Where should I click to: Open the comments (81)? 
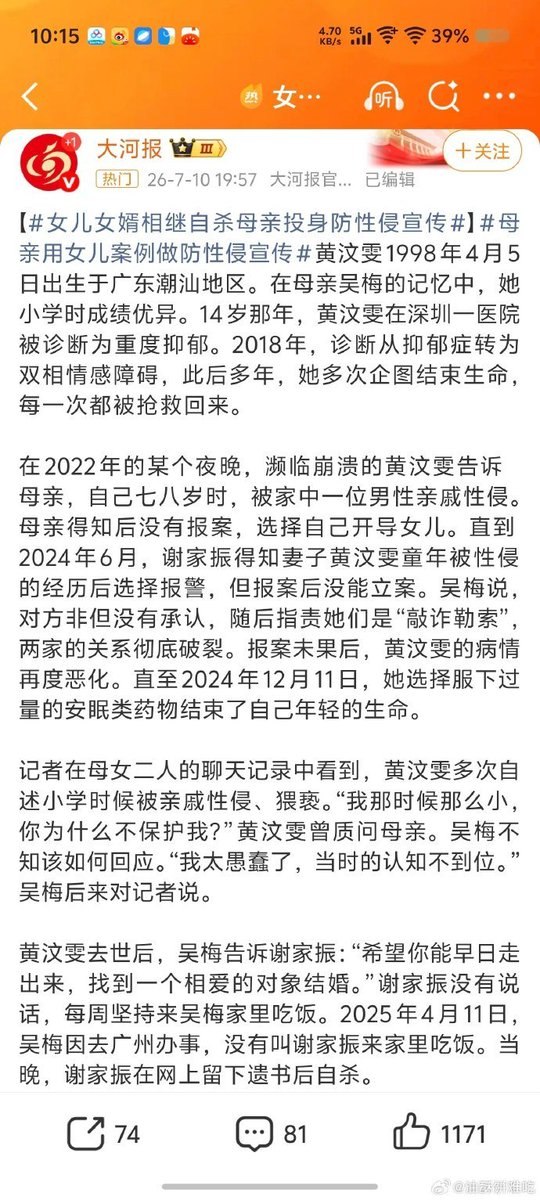coord(270,1134)
